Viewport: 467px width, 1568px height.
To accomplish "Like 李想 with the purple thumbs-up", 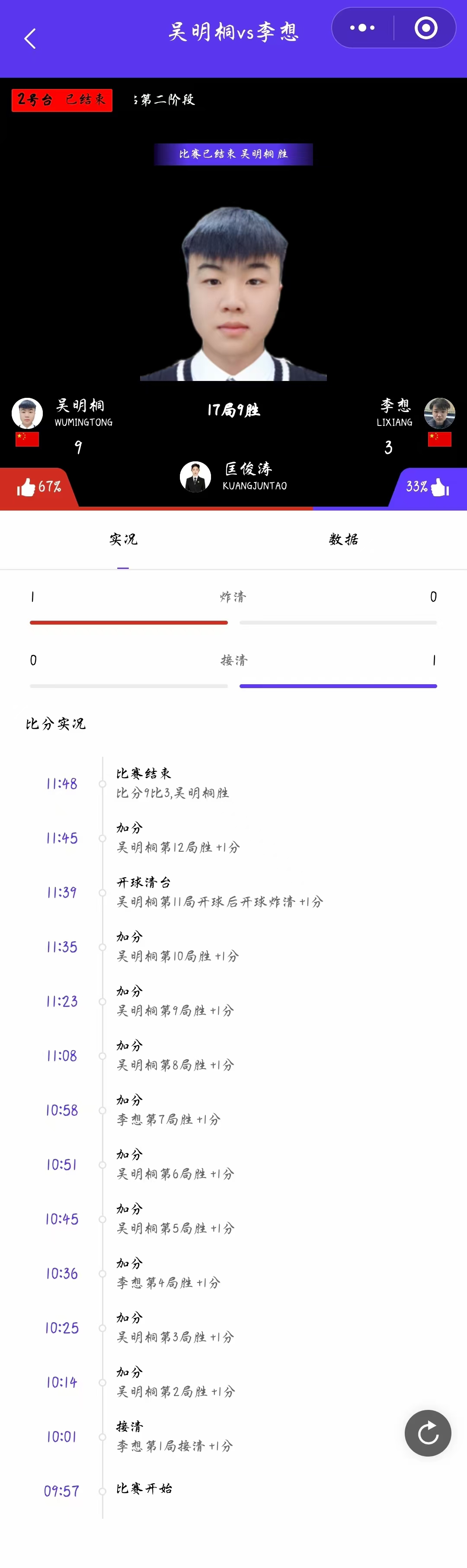I will (x=440, y=487).
